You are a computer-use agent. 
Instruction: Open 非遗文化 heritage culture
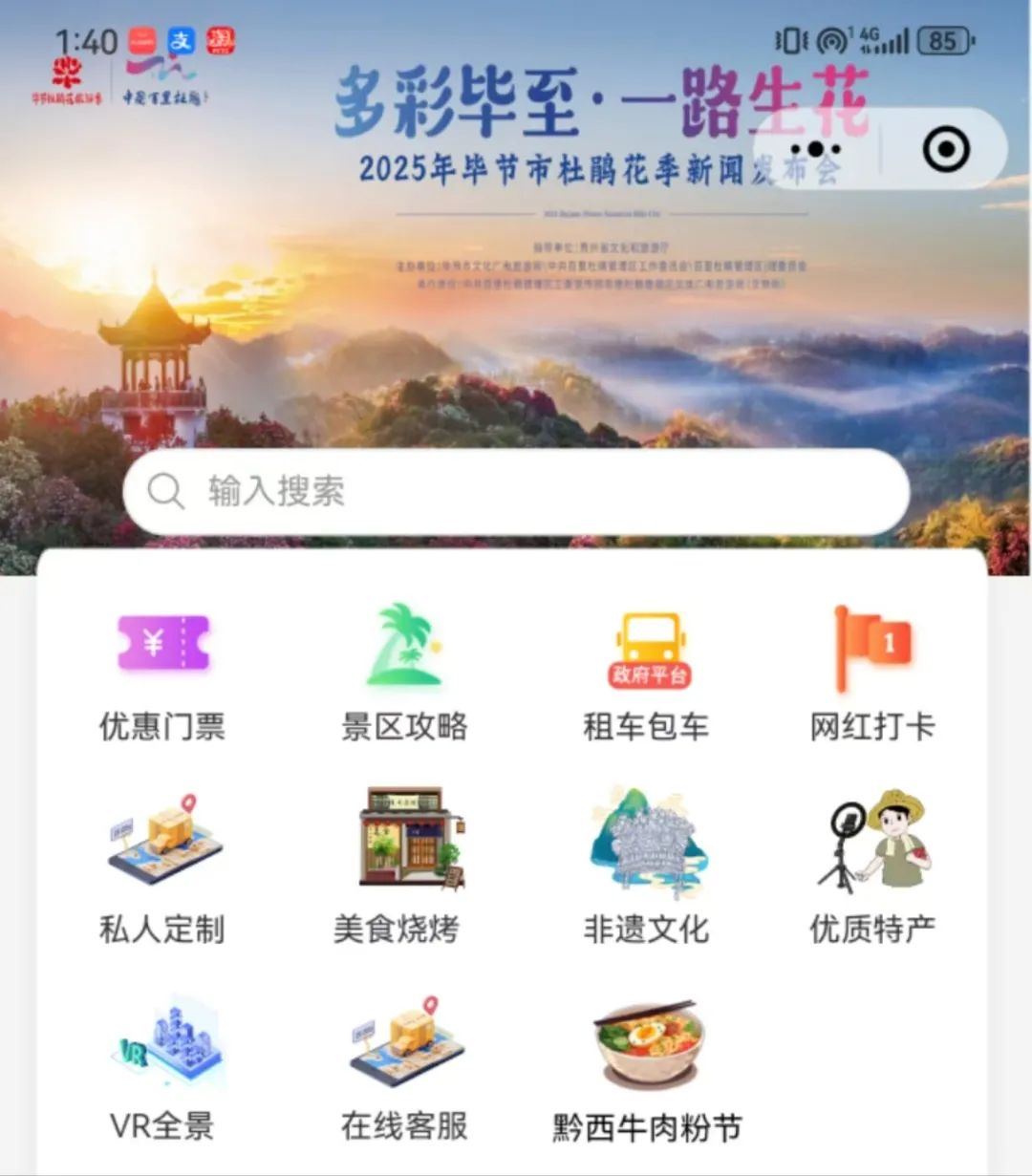click(x=647, y=869)
